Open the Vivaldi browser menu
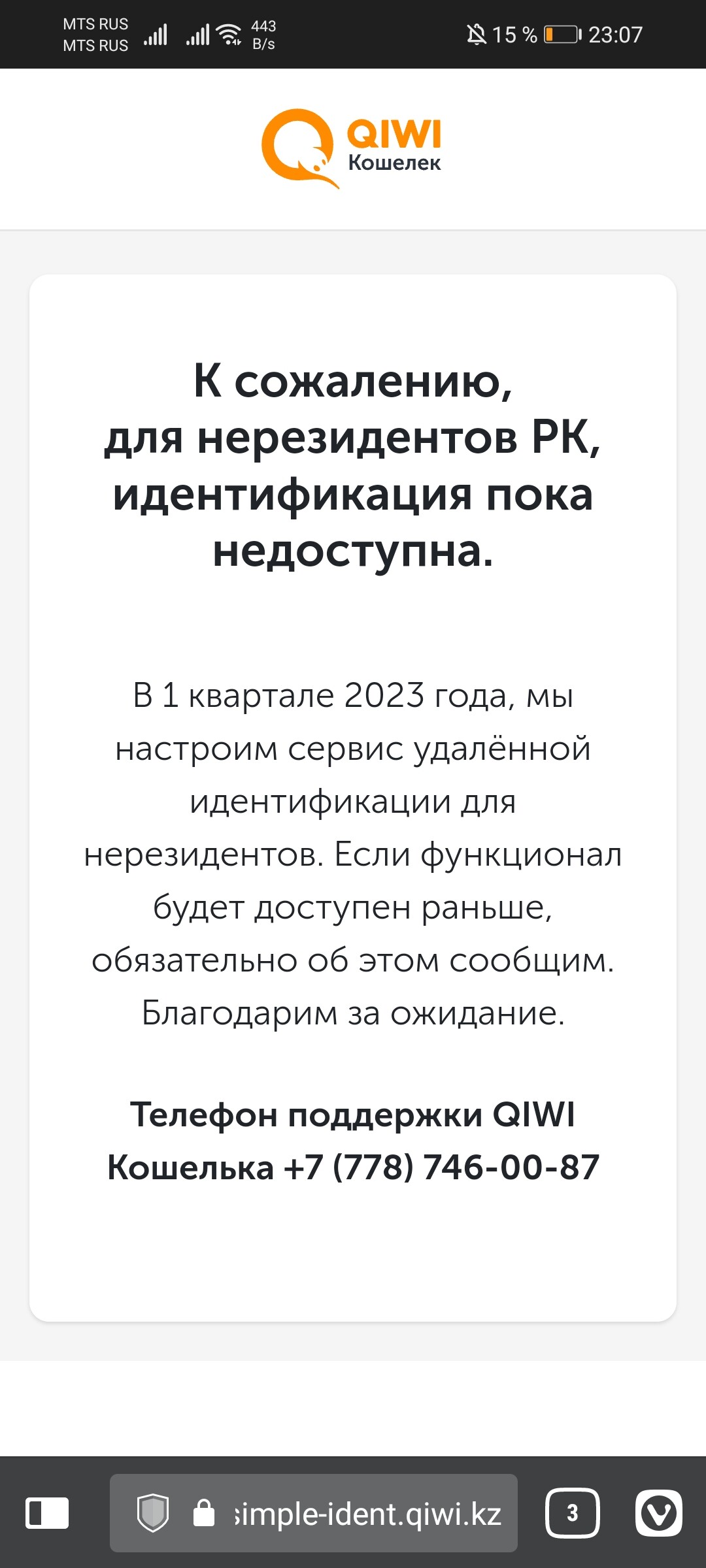 click(x=658, y=1513)
